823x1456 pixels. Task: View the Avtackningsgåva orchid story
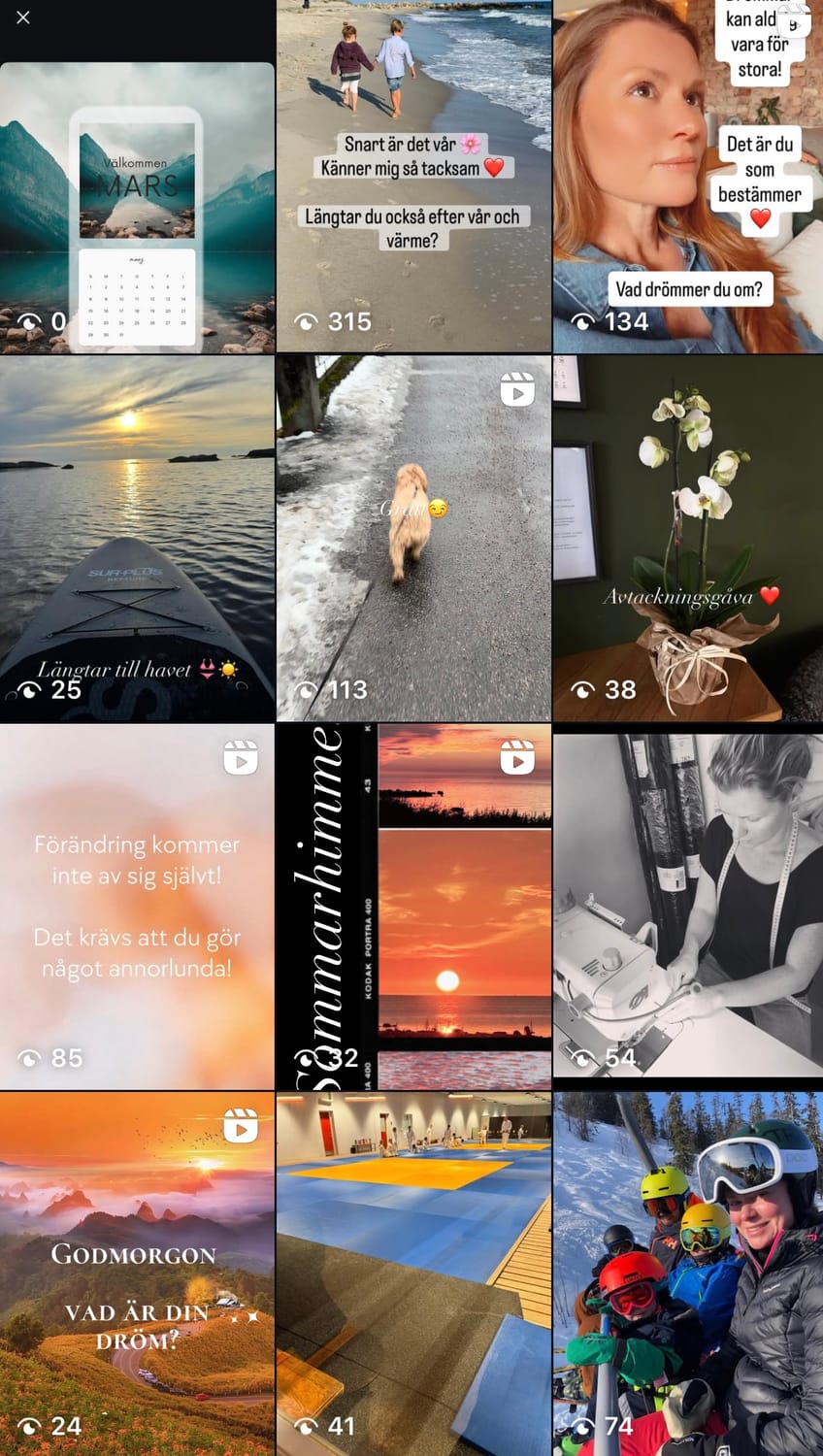tap(687, 539)
